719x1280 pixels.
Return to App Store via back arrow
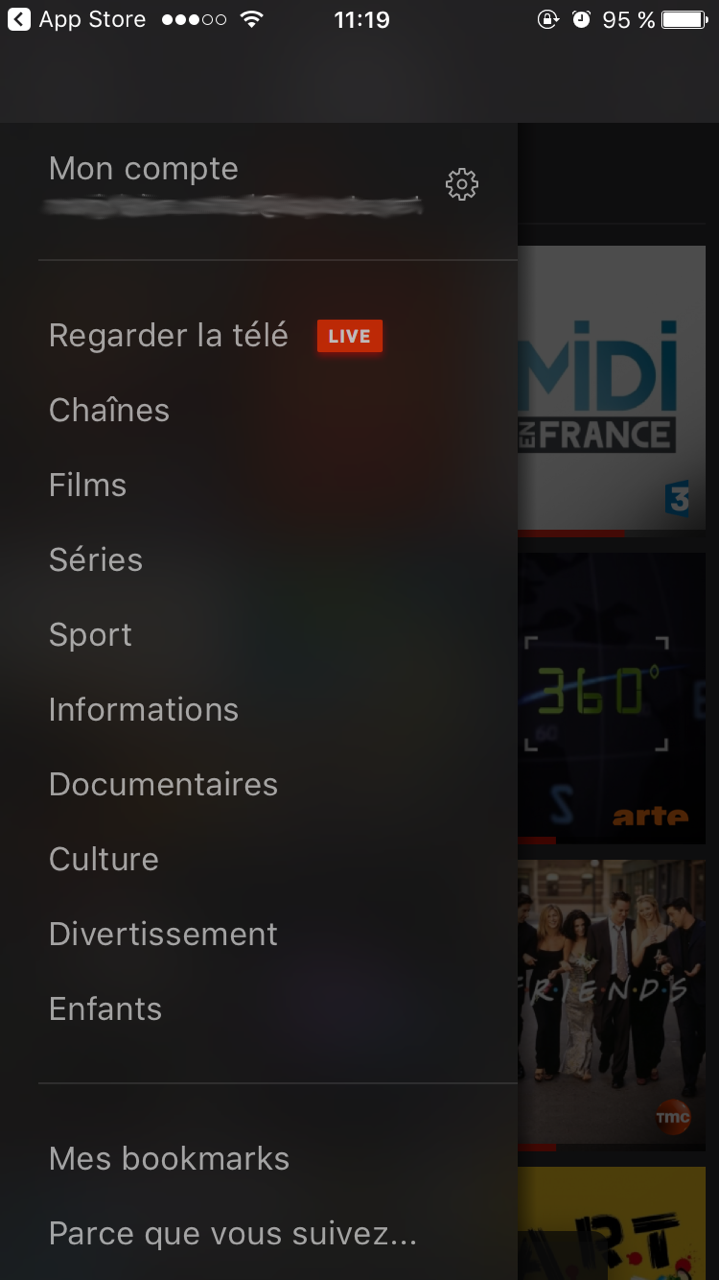[20, 20]
